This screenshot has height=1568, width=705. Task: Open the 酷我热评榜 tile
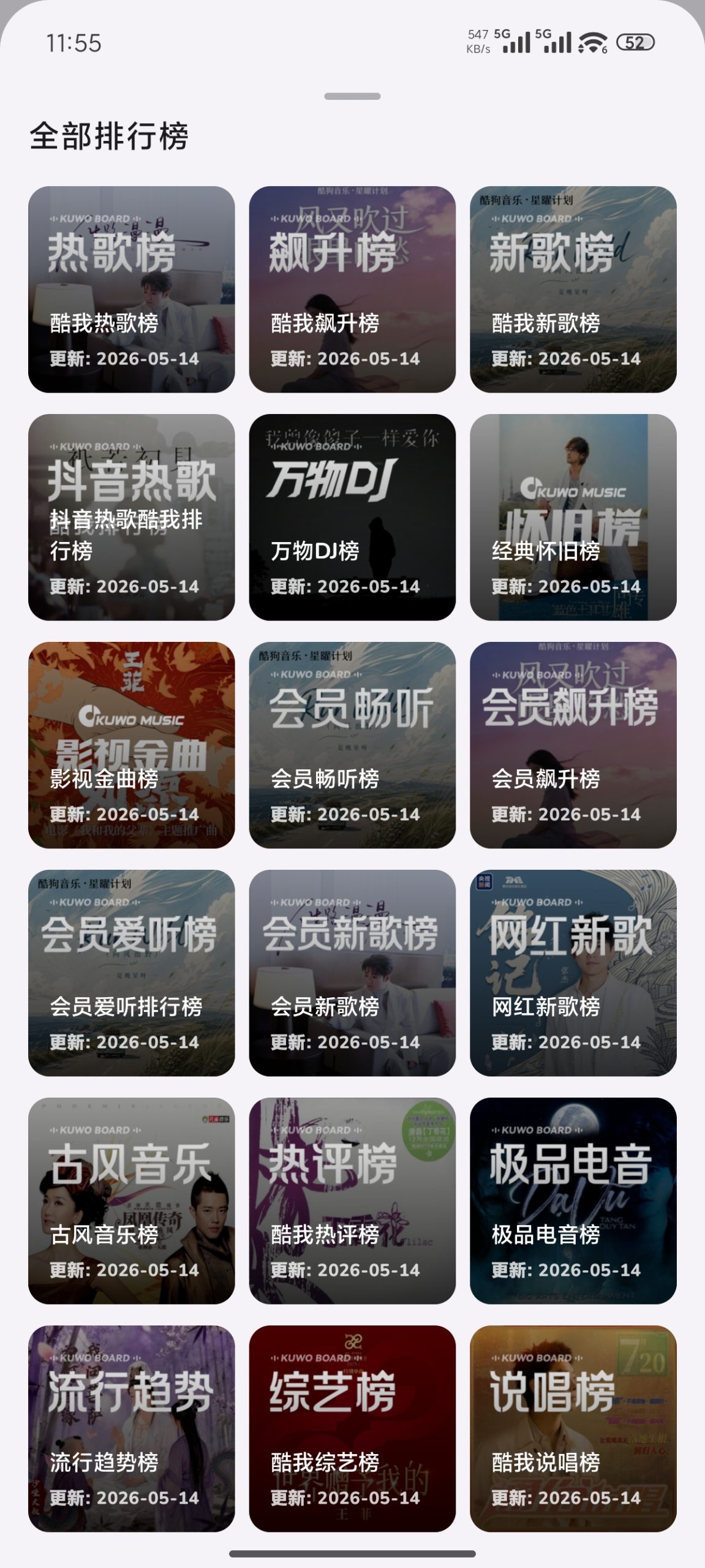352,1200
